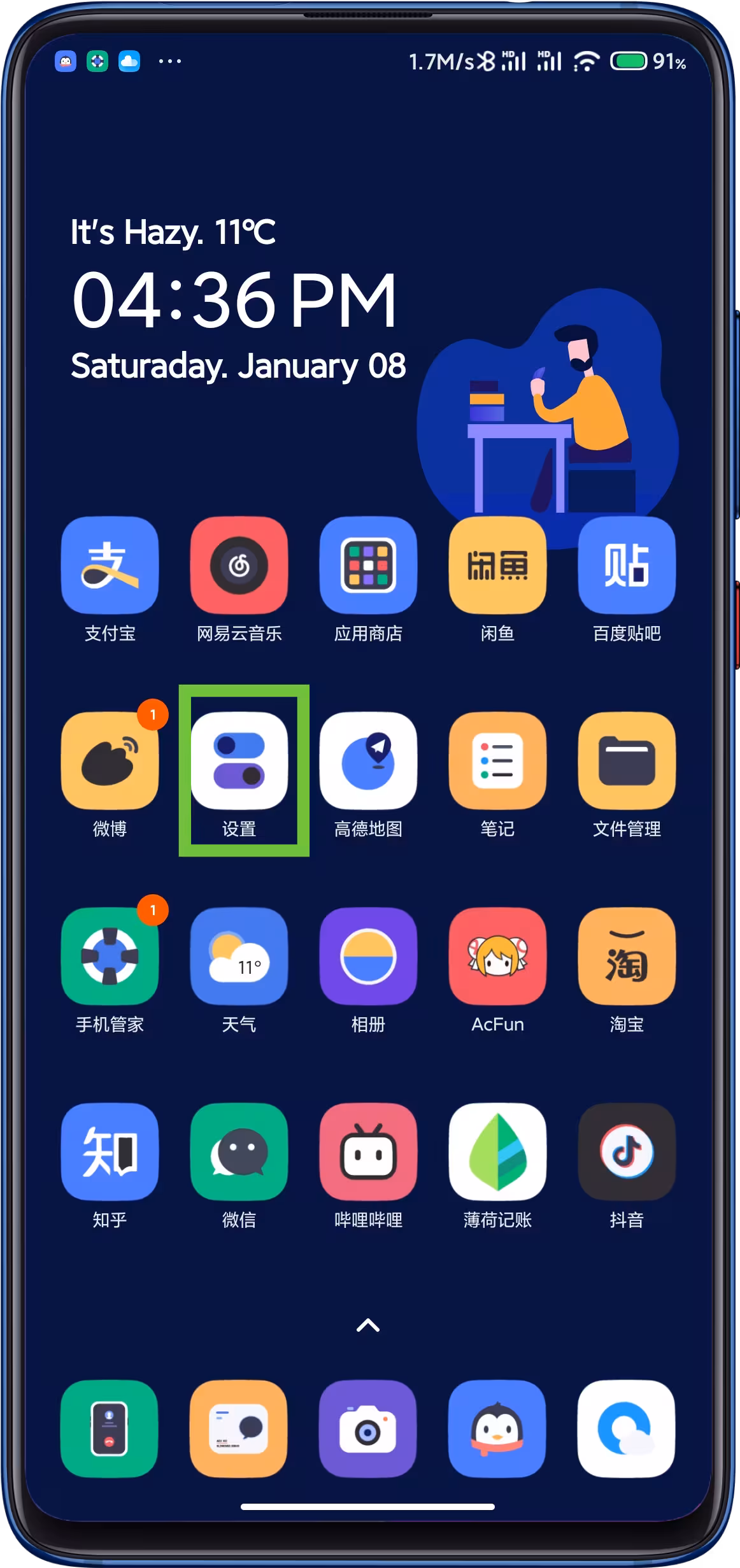740x1568 pixels.
Task: Launch Bilibili (哔哩哔哩)
Action: tap(368, 1151)
